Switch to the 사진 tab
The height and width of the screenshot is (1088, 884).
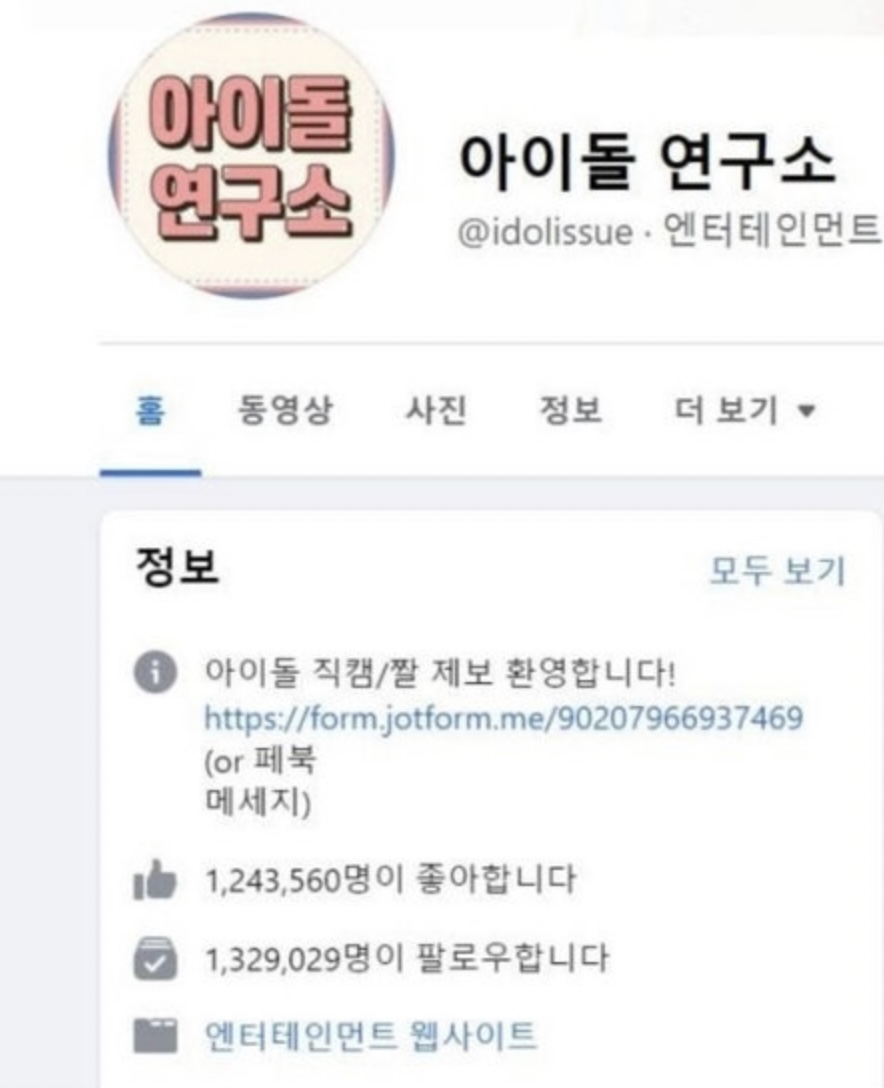(435, 412)
